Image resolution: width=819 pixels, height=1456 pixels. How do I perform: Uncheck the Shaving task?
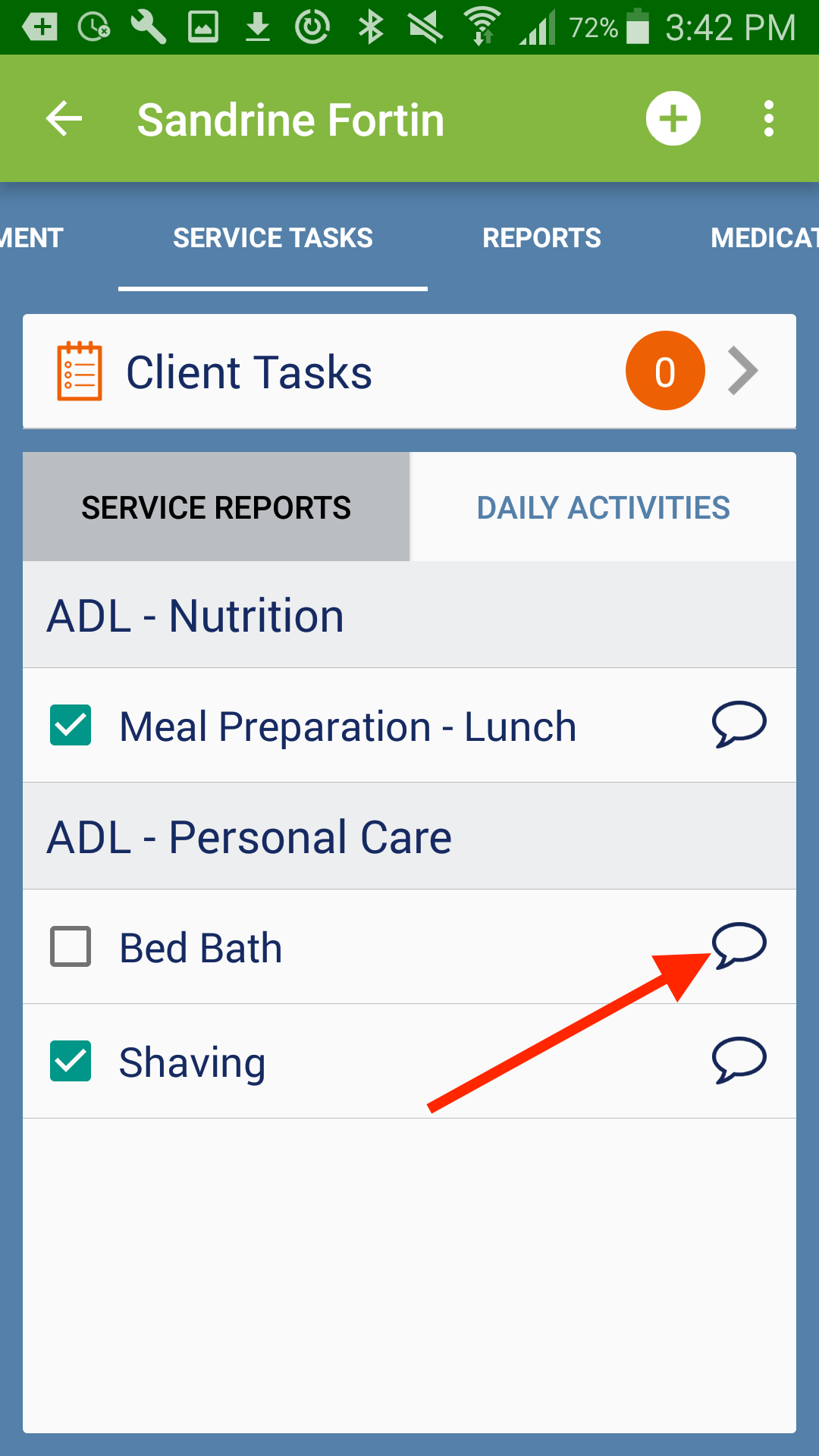pos(71,1060)
